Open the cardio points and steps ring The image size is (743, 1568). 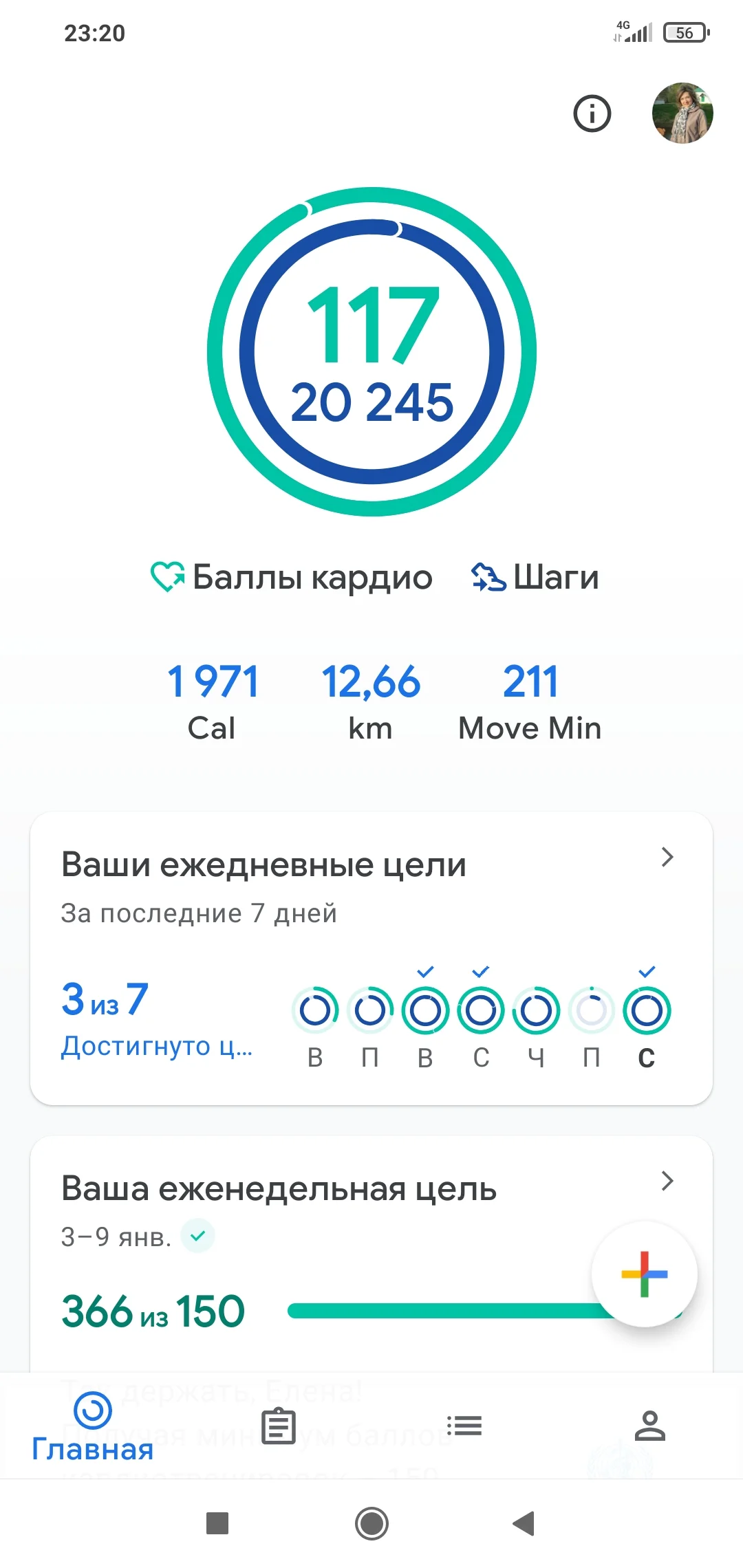coord(371,352)
